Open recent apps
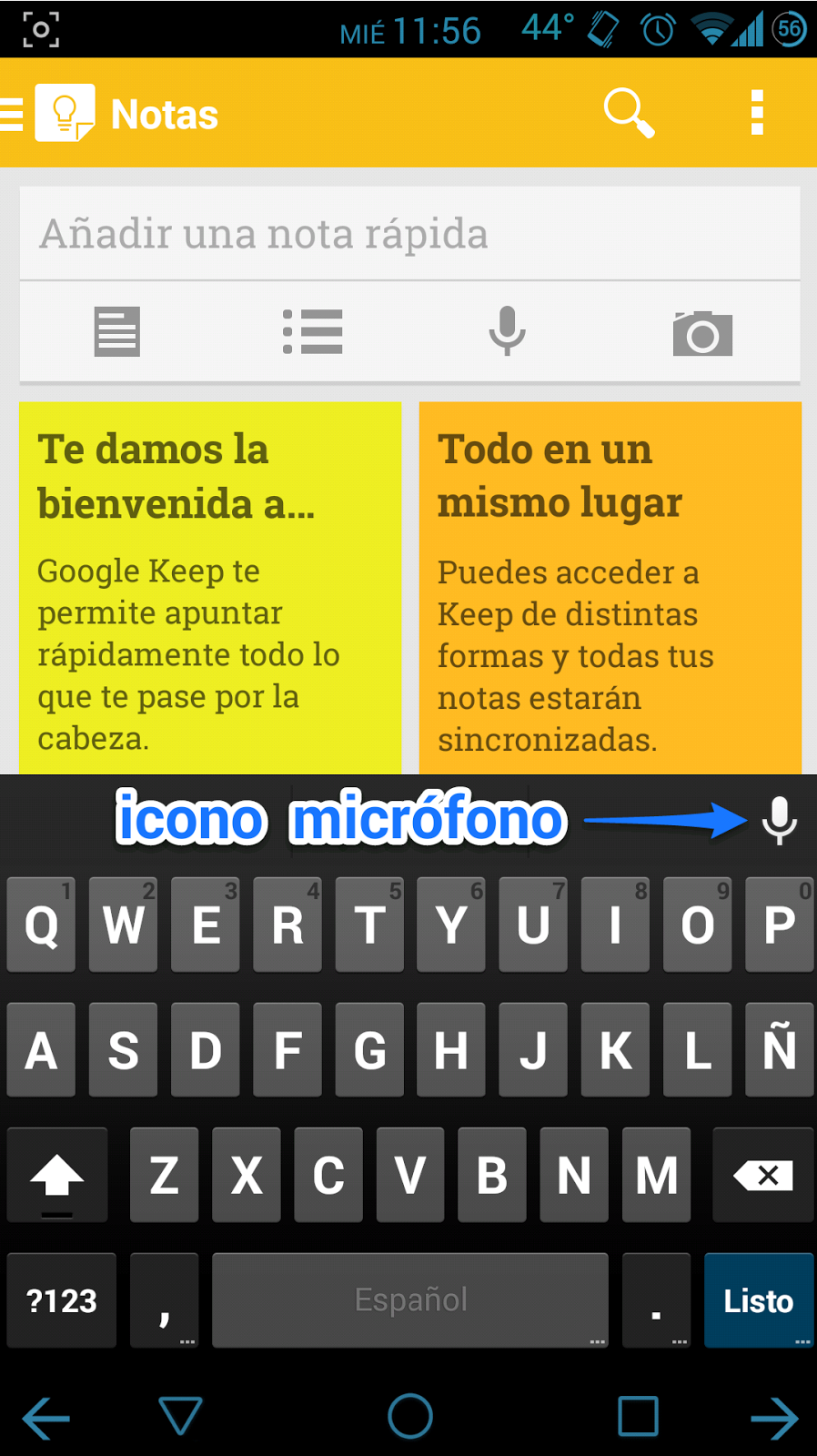Screen dimensions: 817x1456 638,1416
